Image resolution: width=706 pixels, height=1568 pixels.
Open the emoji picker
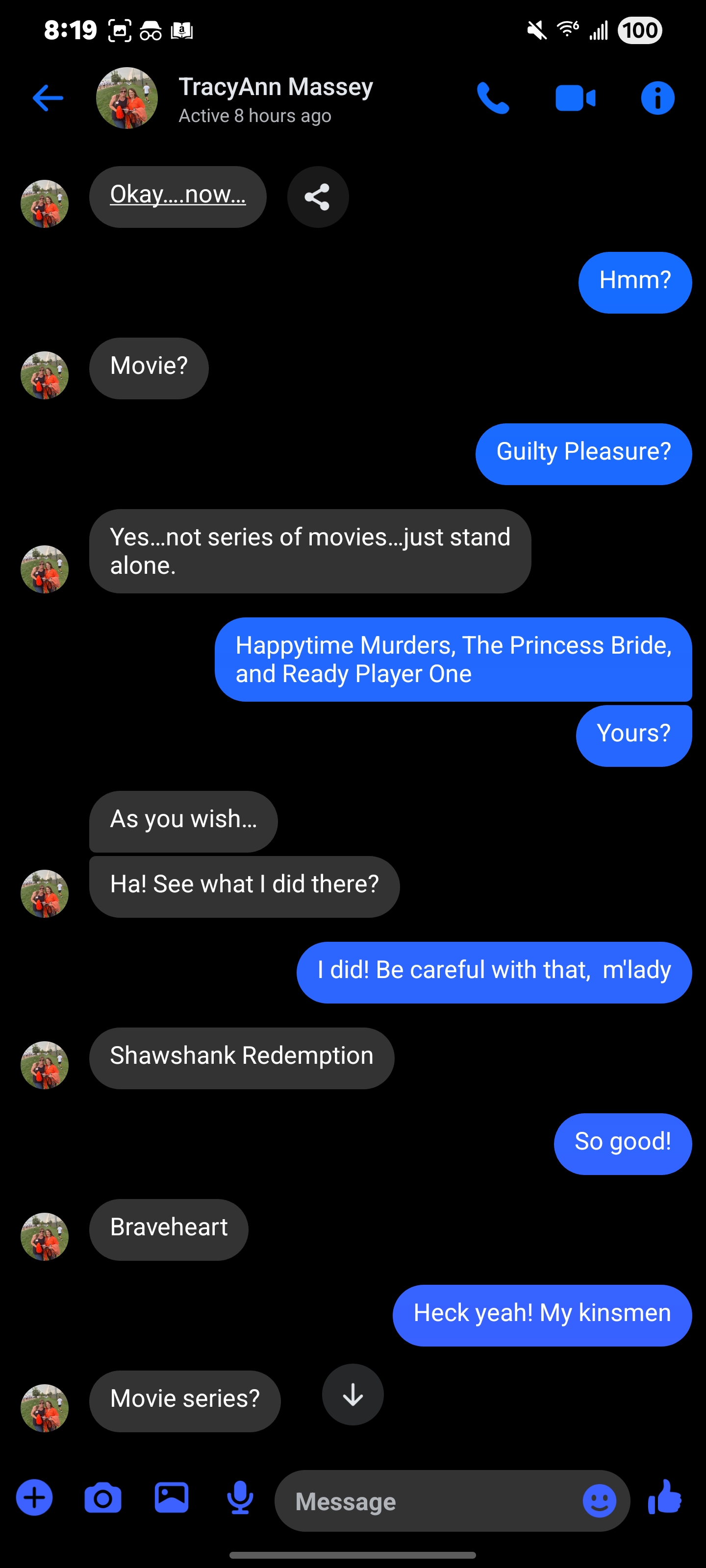(x=599, y=1500)
